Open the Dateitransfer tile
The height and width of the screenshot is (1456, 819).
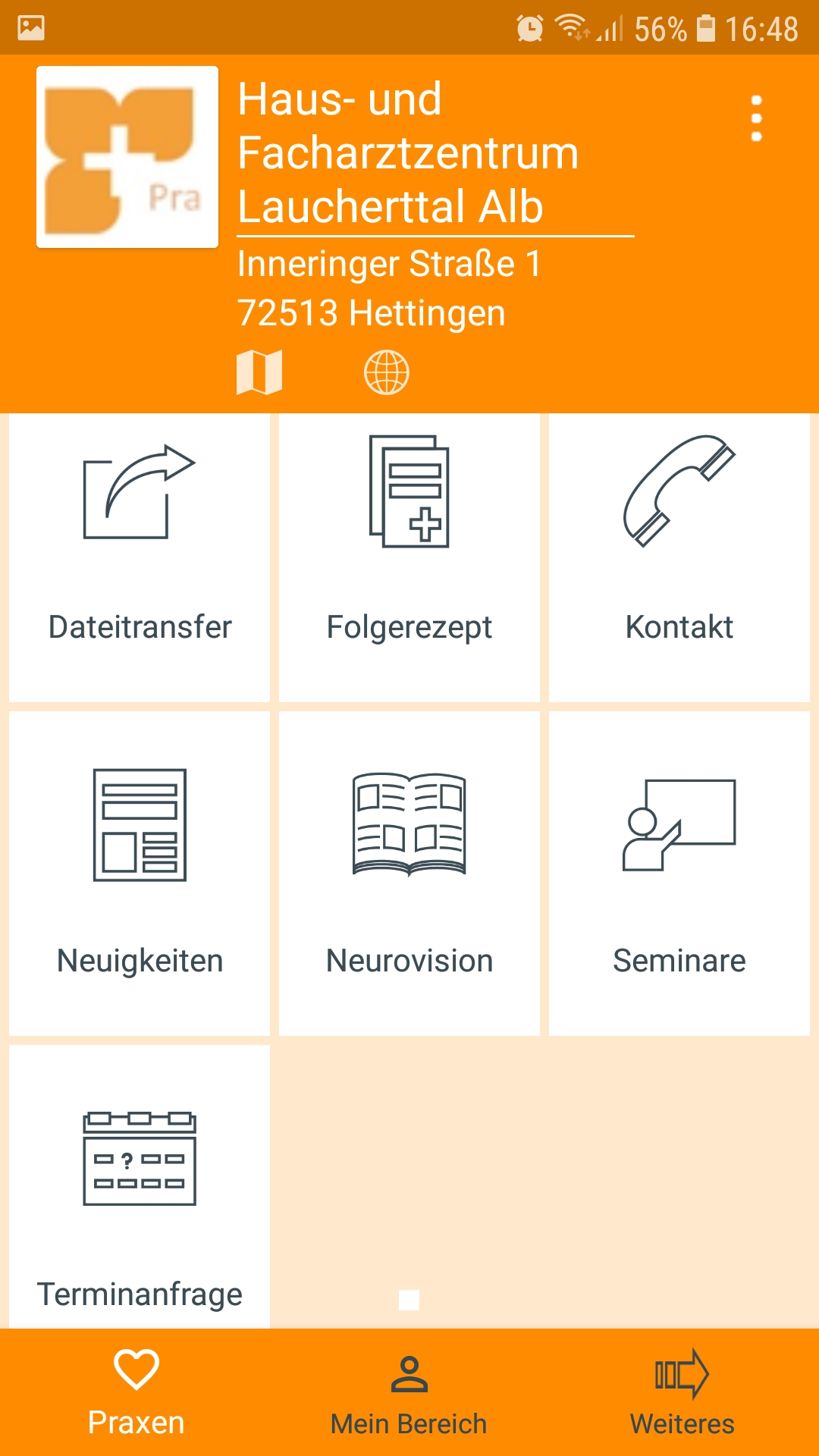pos(140,557)
